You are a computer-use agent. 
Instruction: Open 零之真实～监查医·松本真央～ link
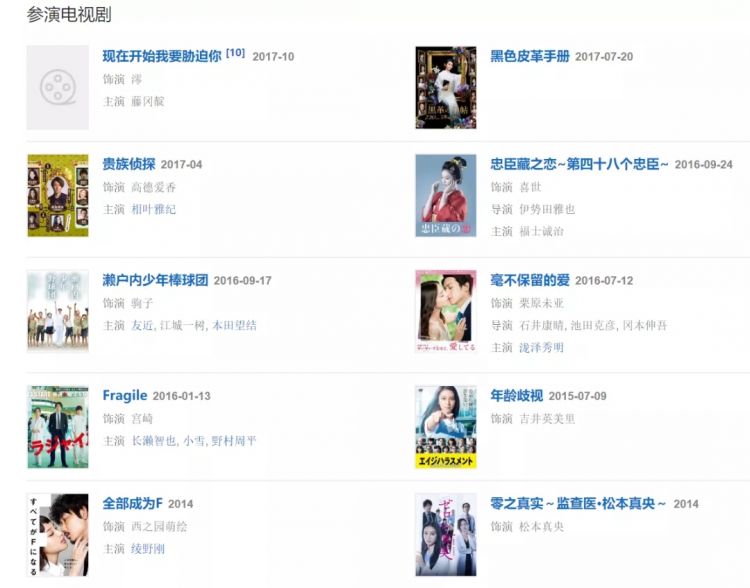pyautogui.click(x=578, y=504)
